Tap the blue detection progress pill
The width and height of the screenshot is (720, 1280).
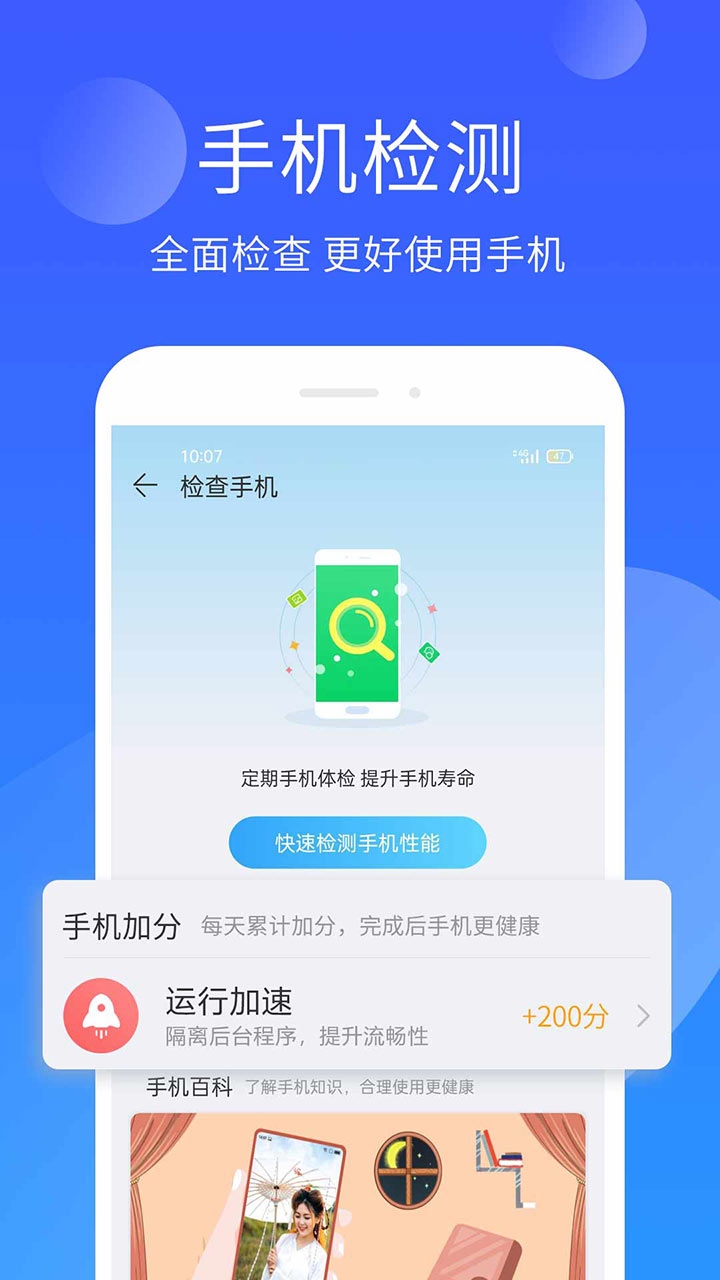360,843
